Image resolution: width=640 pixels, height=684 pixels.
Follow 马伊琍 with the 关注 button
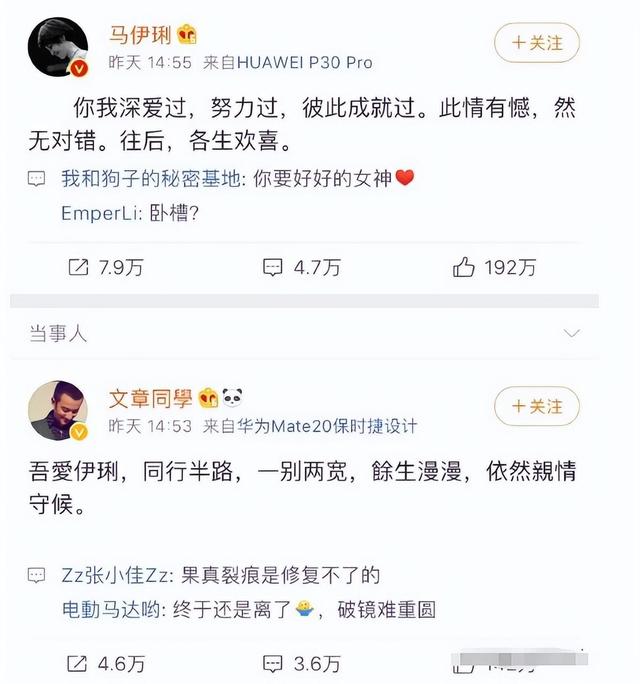(x=536, y=43)
